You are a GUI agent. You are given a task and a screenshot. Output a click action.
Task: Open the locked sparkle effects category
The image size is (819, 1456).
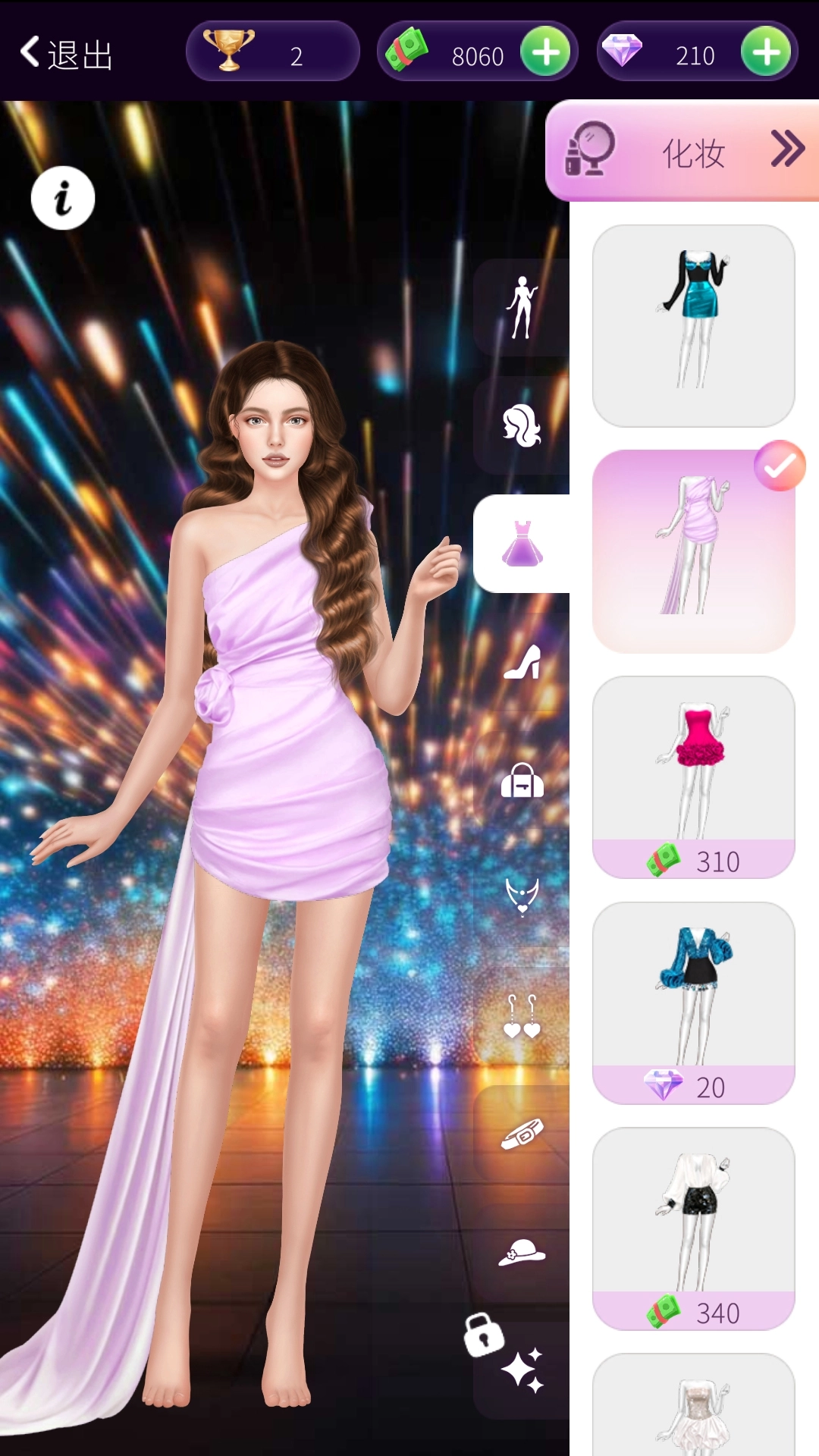[x=522, y=1370]
